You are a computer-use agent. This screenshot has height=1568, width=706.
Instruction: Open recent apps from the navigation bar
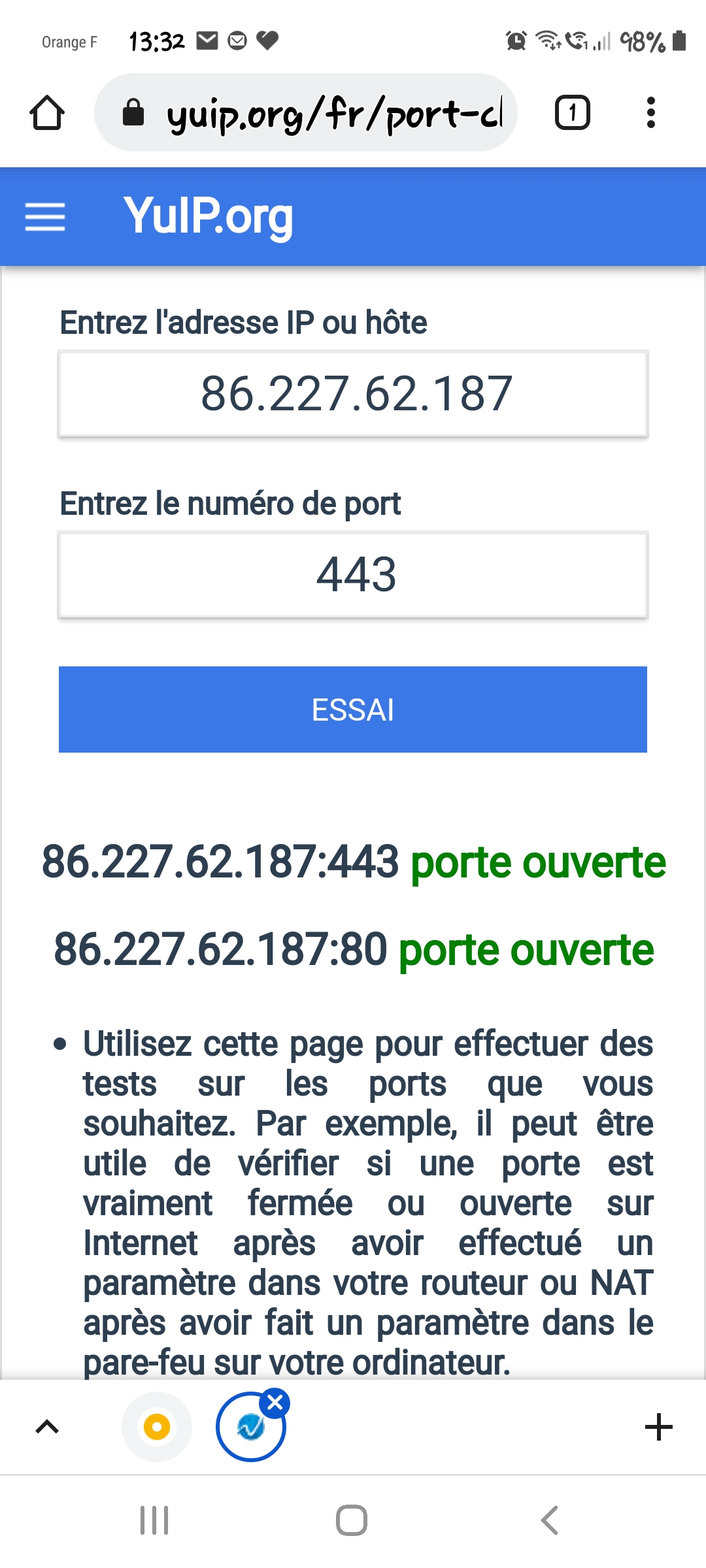[155, 1520]
